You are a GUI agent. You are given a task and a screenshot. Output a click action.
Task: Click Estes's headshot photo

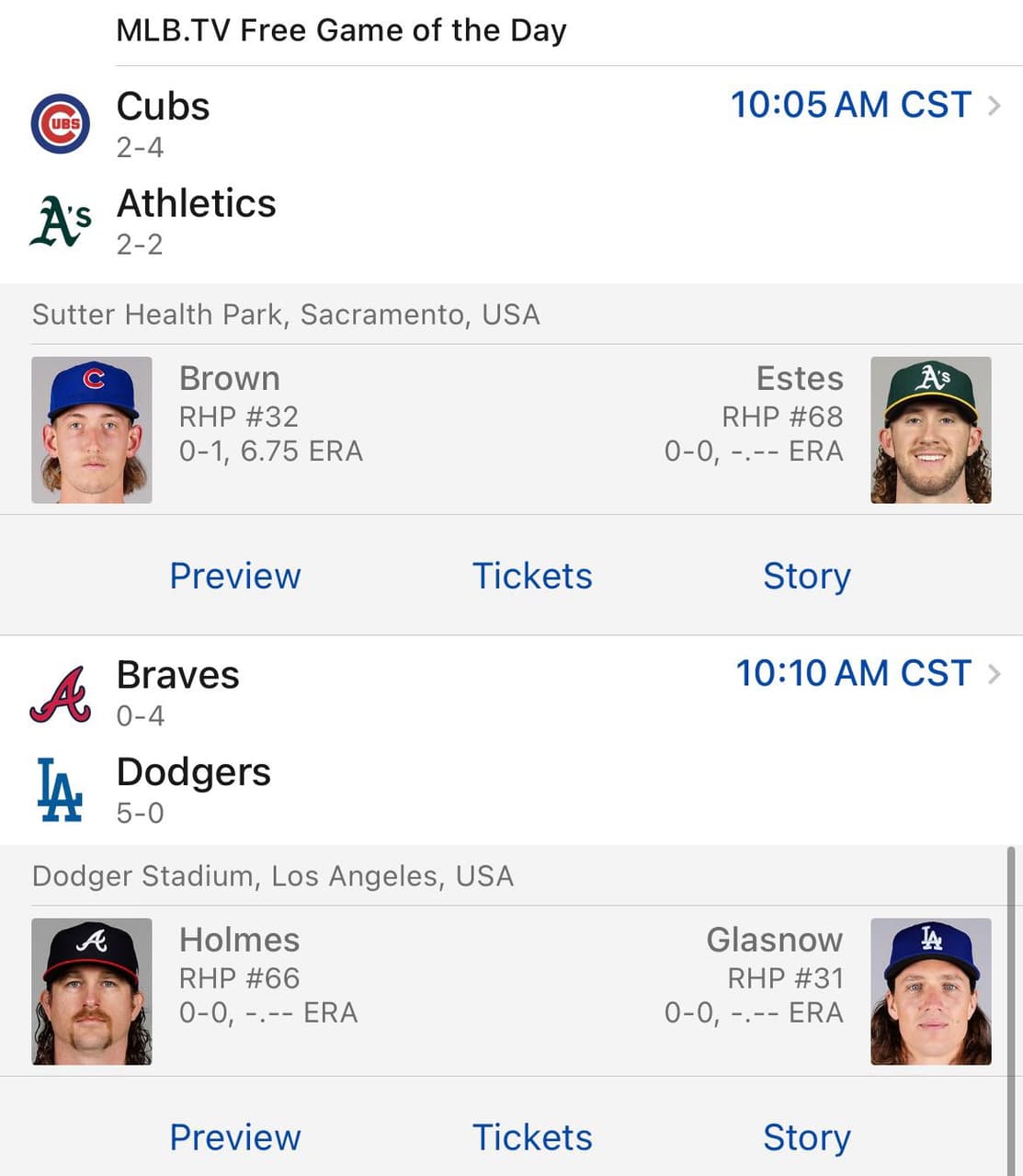931,428
